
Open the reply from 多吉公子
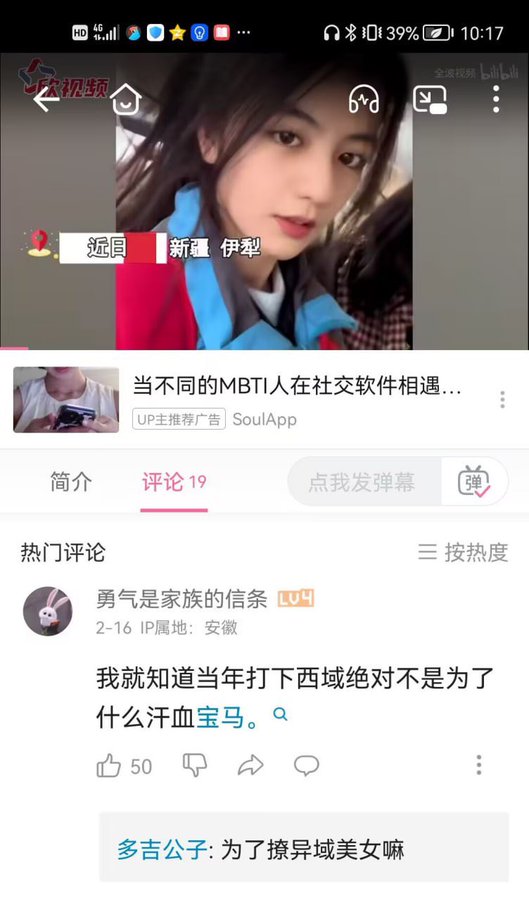coord(304,848)
